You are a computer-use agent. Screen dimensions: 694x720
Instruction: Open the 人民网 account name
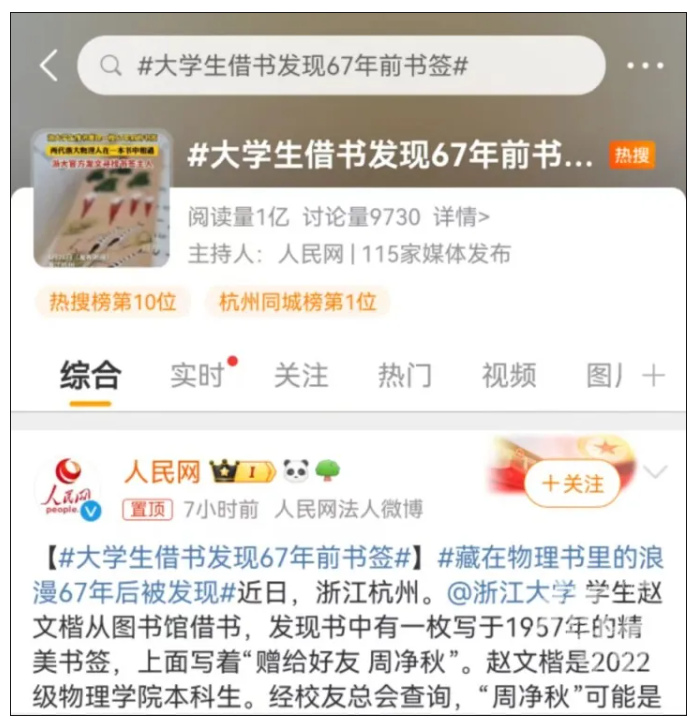point(162,471)
